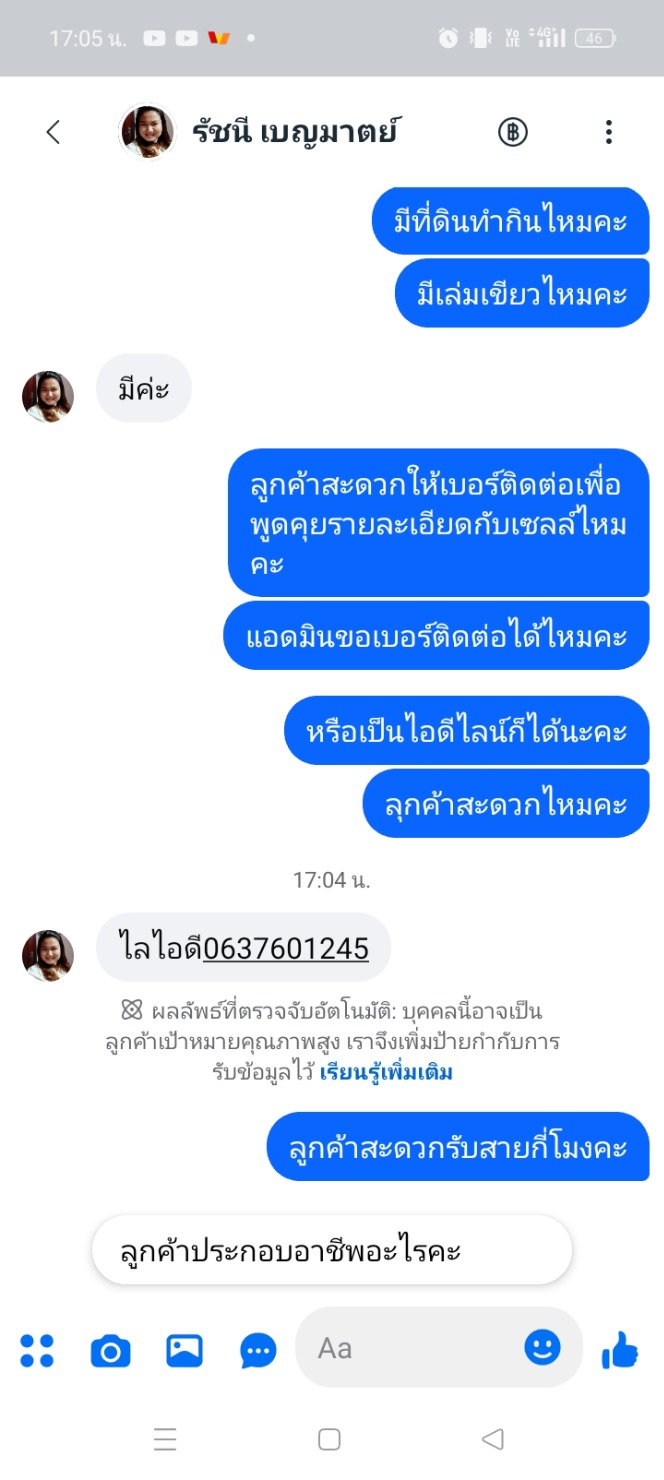Tap the system home button
This screenshot has width=664, height=1480.
pos(329,1439)
